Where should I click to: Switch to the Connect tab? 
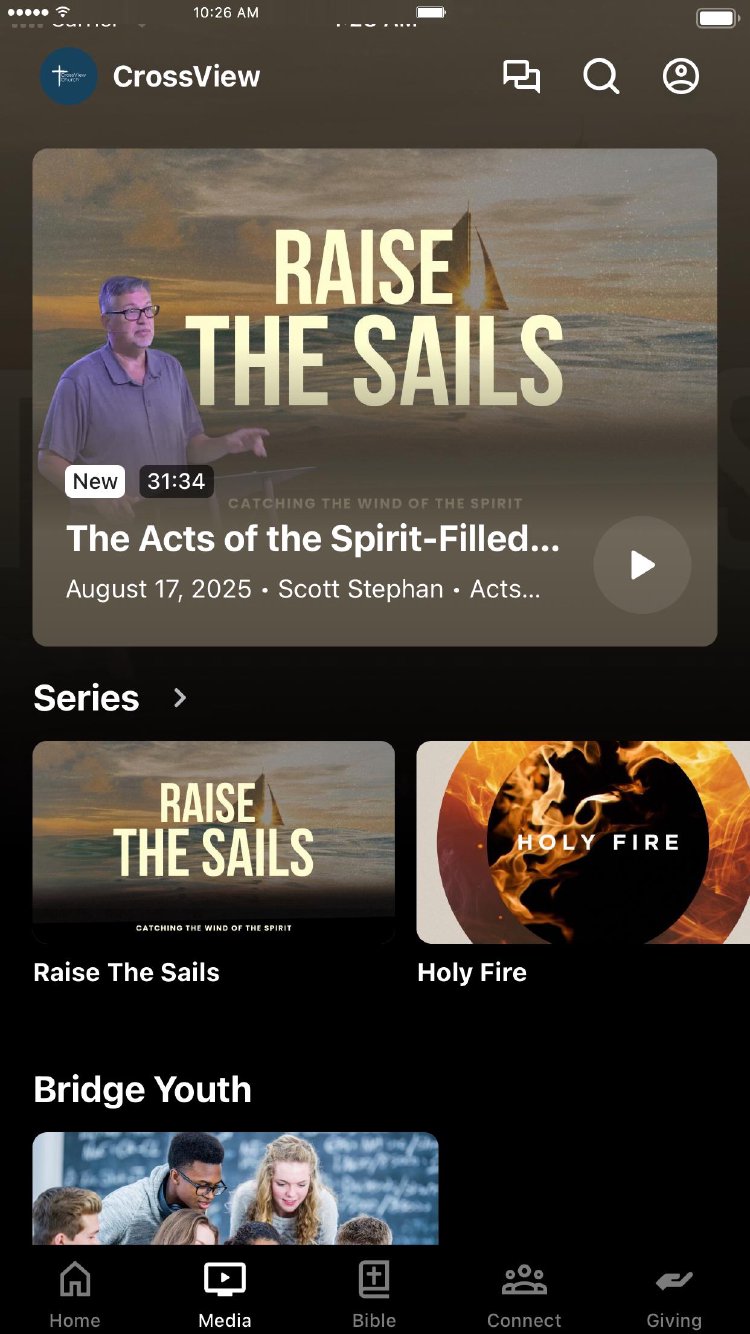tap(524, 1295)
